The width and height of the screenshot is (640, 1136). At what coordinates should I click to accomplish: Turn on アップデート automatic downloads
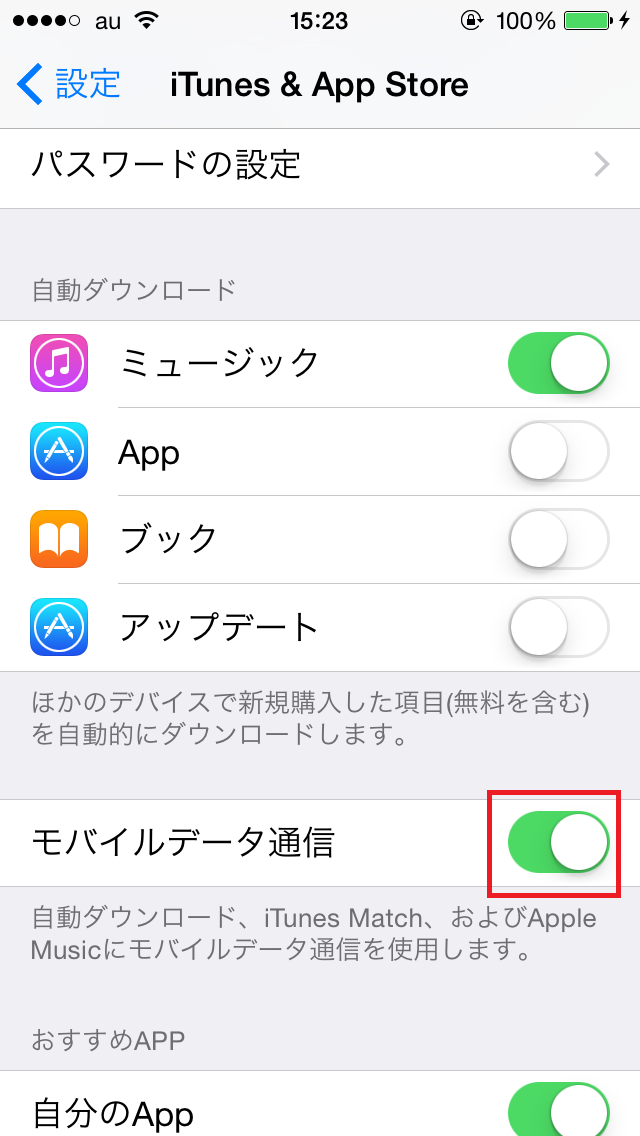click(559, 627)
